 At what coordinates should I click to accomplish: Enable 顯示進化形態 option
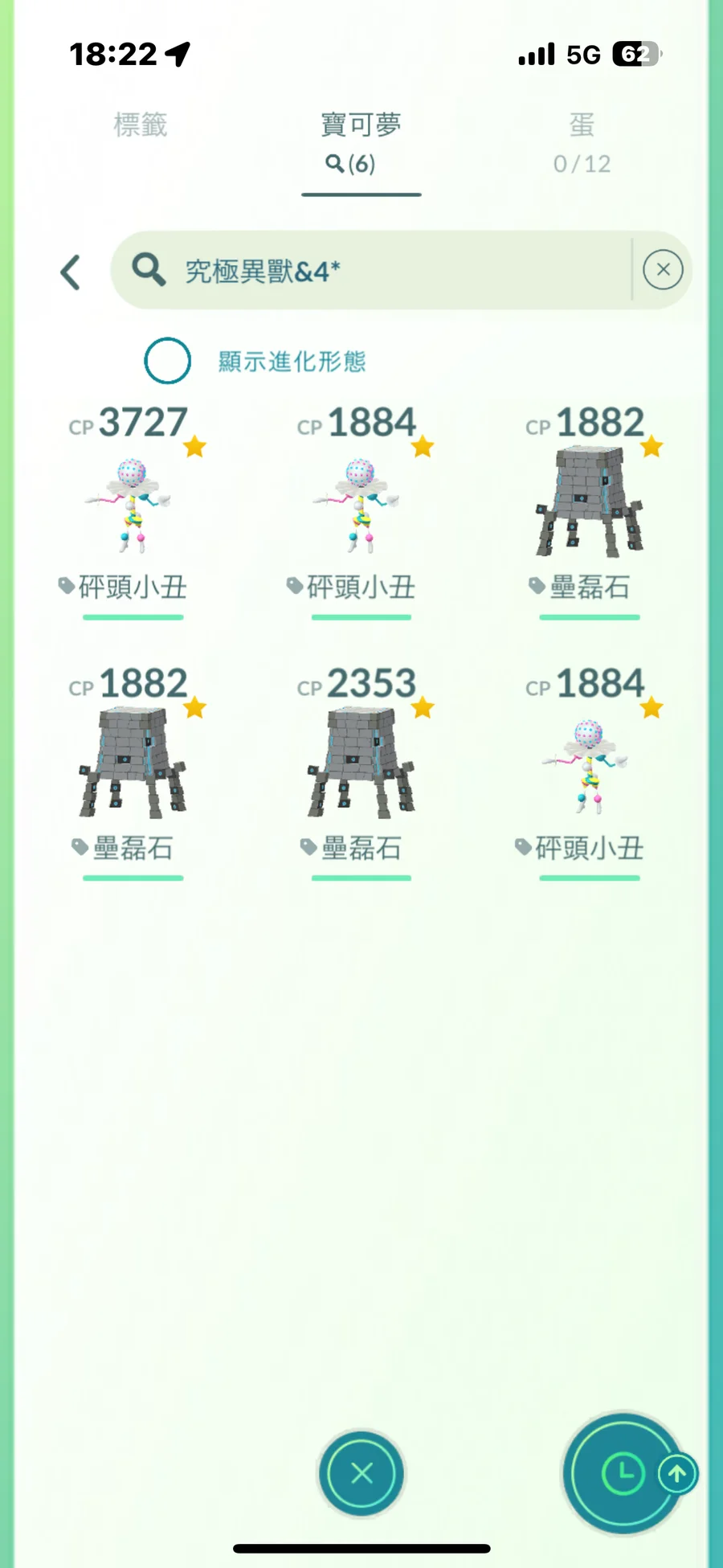click(168, 361)
